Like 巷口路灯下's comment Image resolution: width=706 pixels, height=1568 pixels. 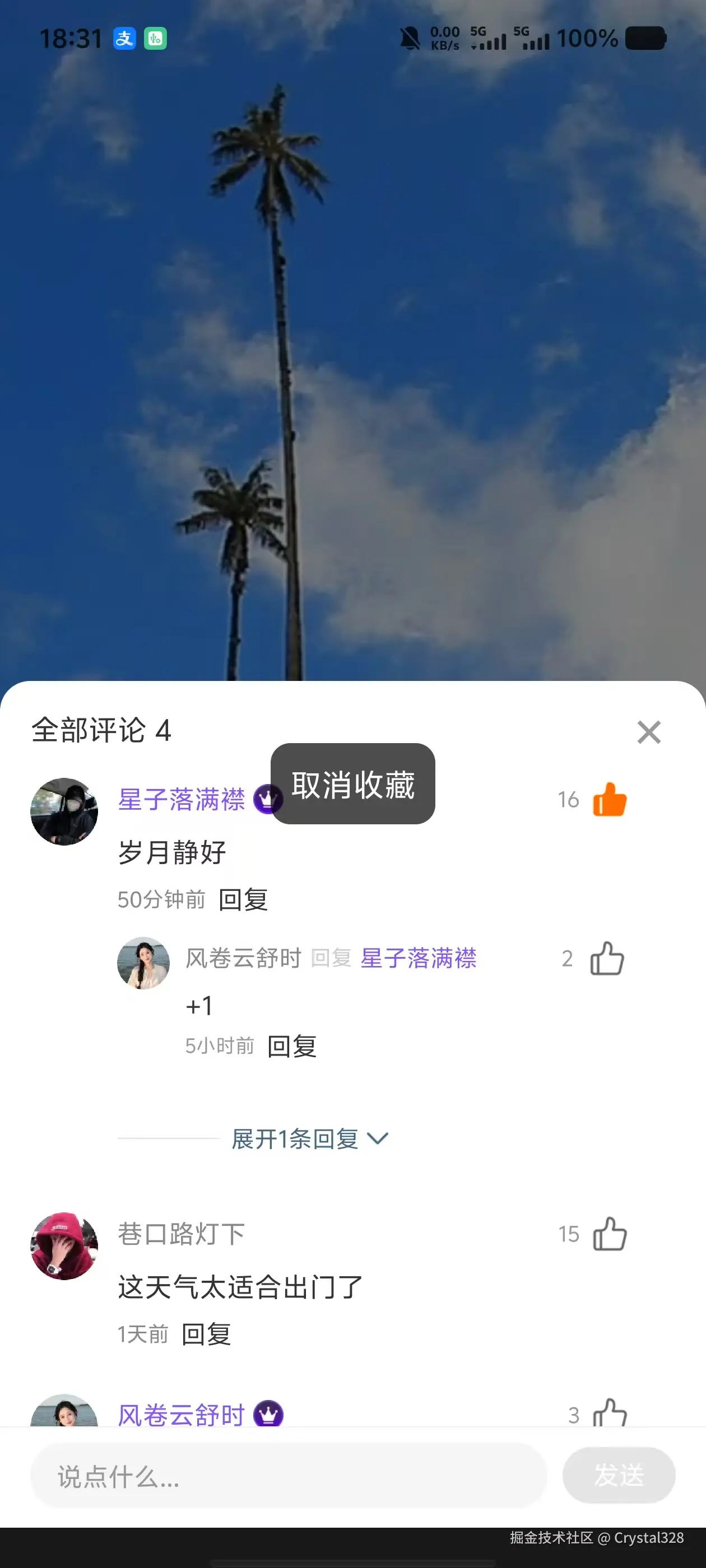click(x=609, y=1234)
